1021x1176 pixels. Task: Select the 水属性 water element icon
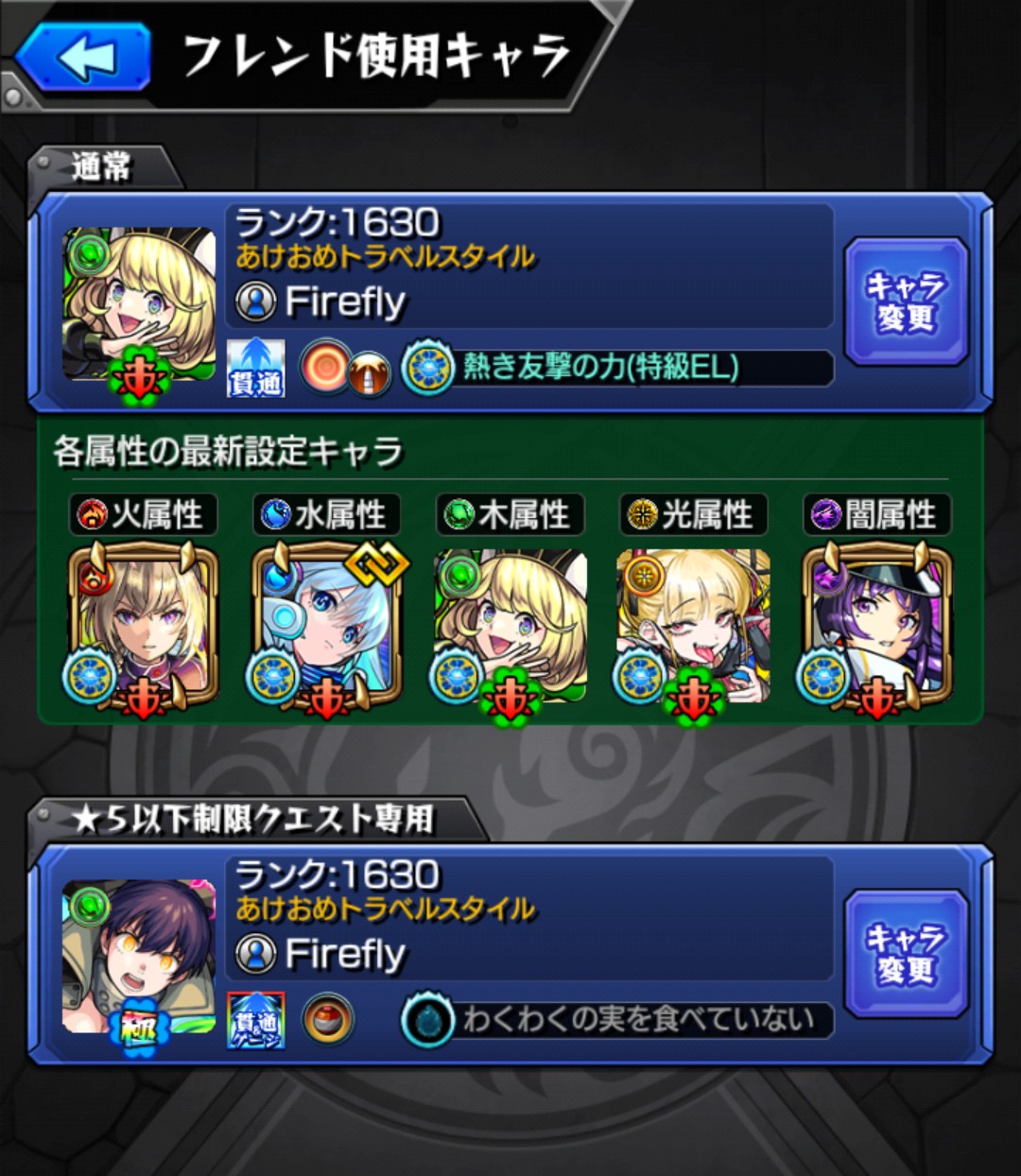tap(325, 515)
